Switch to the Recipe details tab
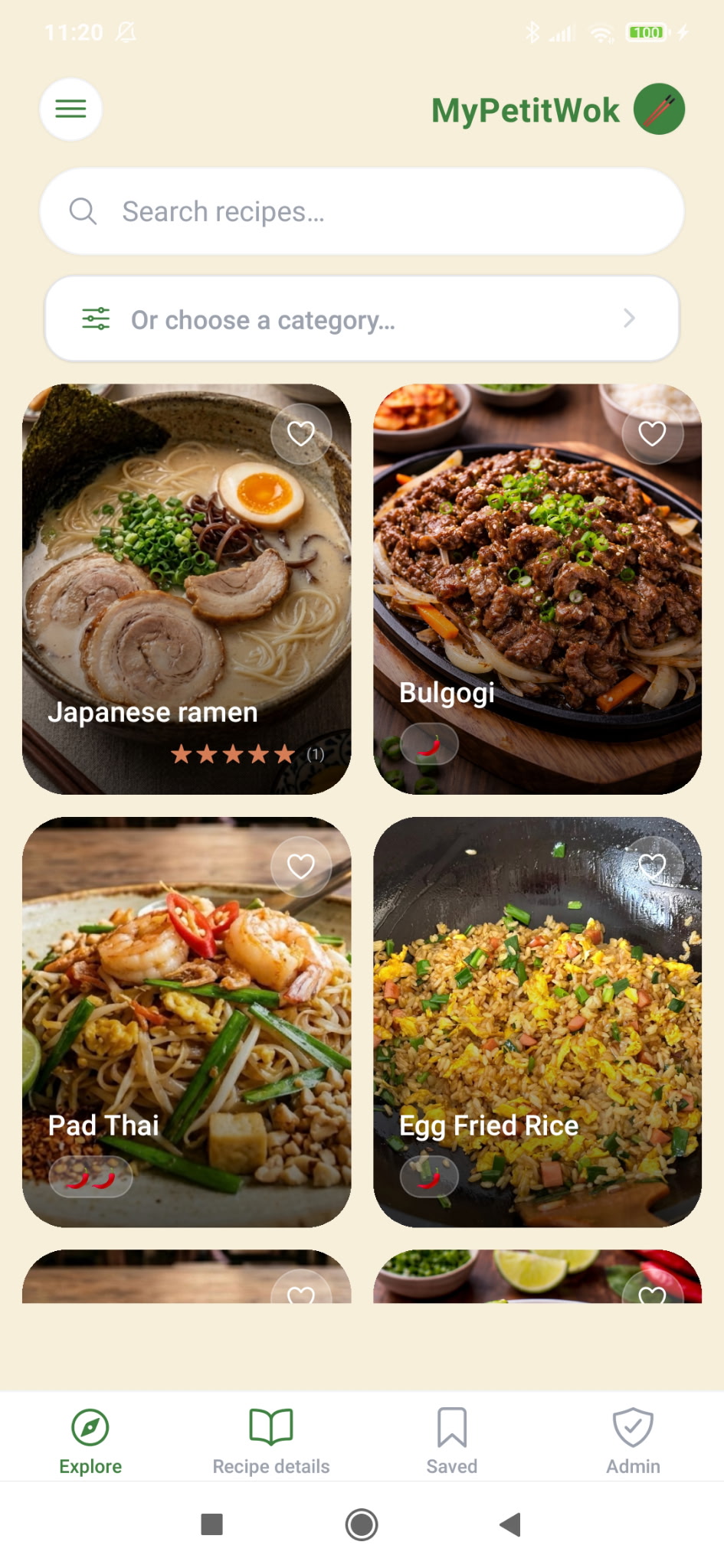 (271, 1440)
